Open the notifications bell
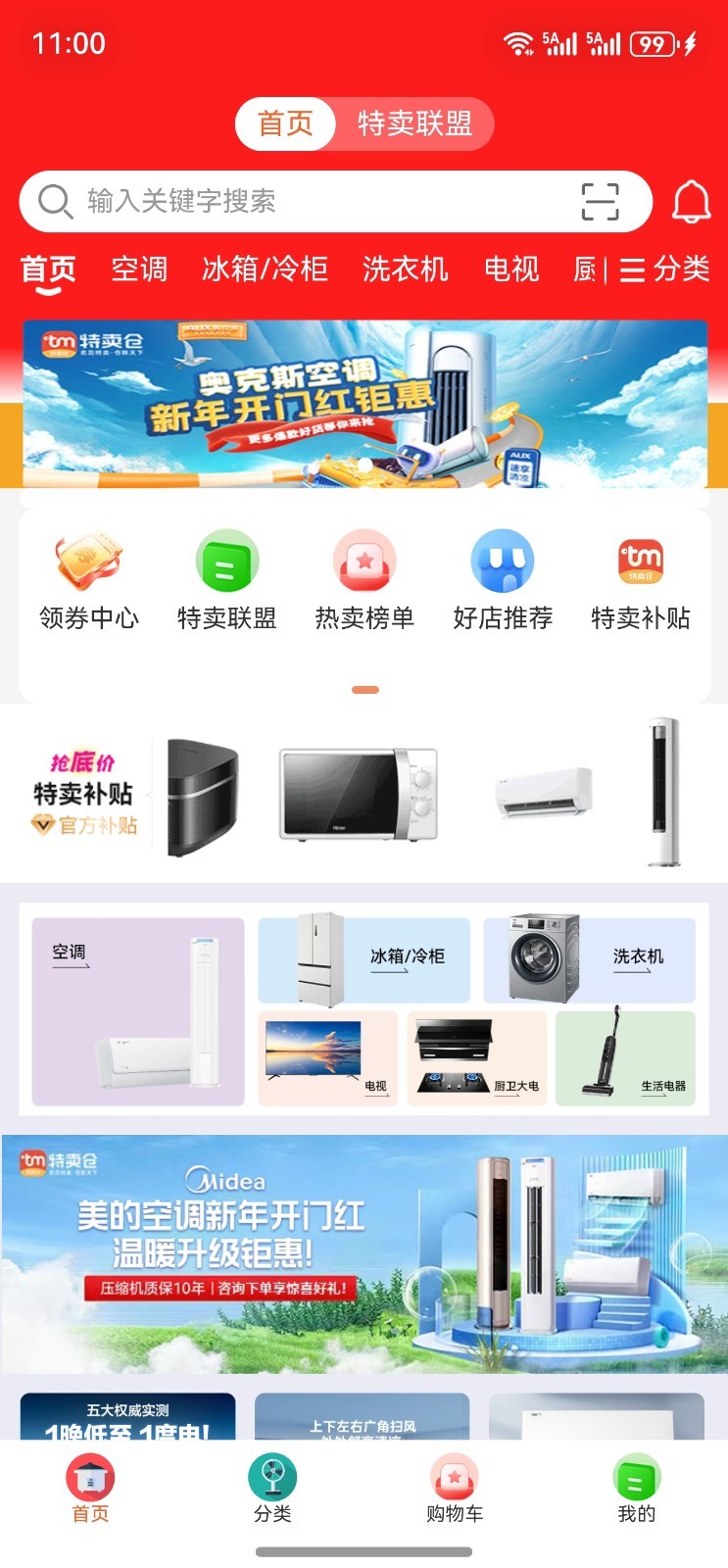 (x=691, y=202)
